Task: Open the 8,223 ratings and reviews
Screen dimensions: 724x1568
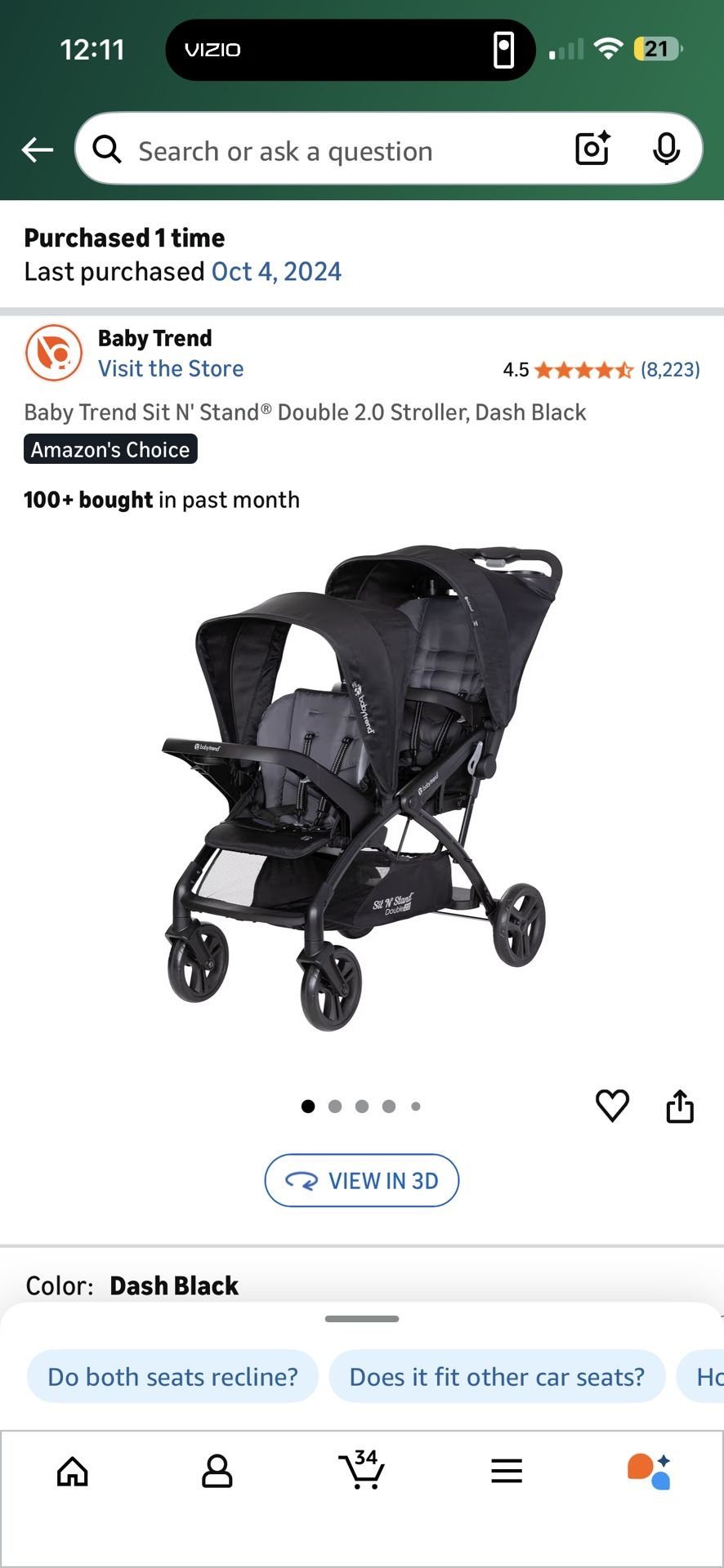Action: (x=670, y=370)
